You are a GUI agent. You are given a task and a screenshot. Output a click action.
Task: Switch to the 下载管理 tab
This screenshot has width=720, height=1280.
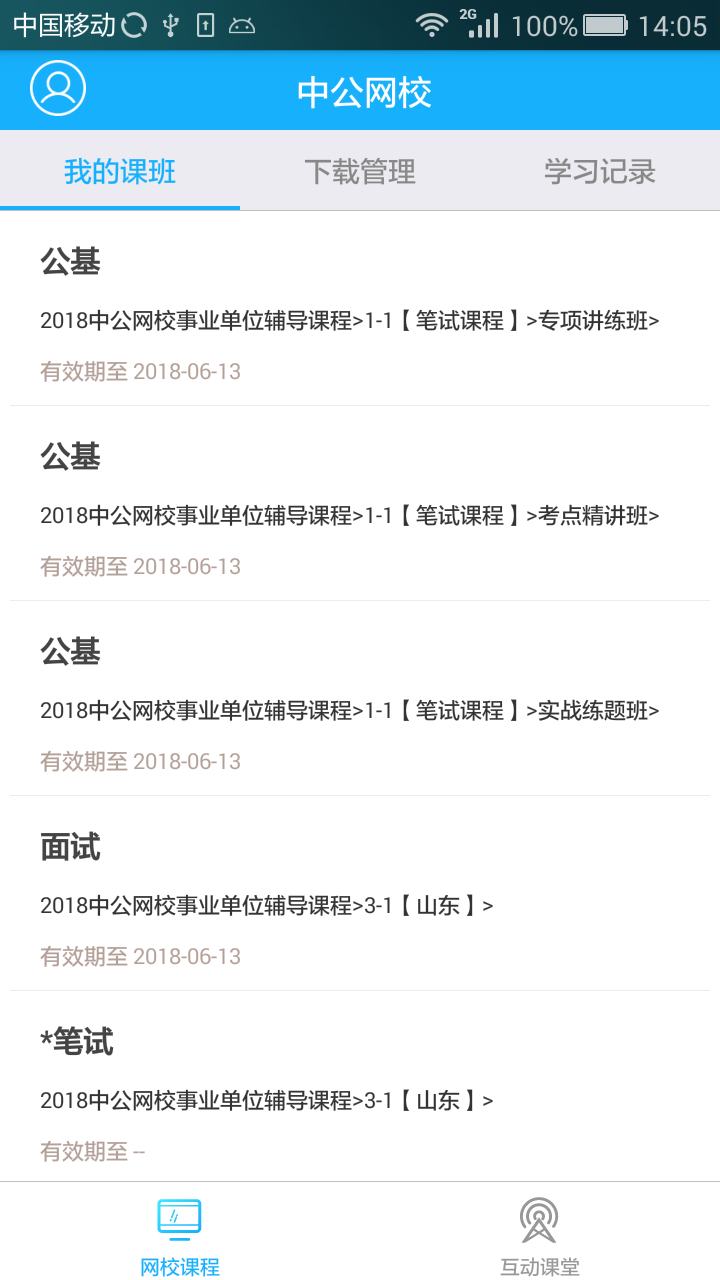[360, 171]
